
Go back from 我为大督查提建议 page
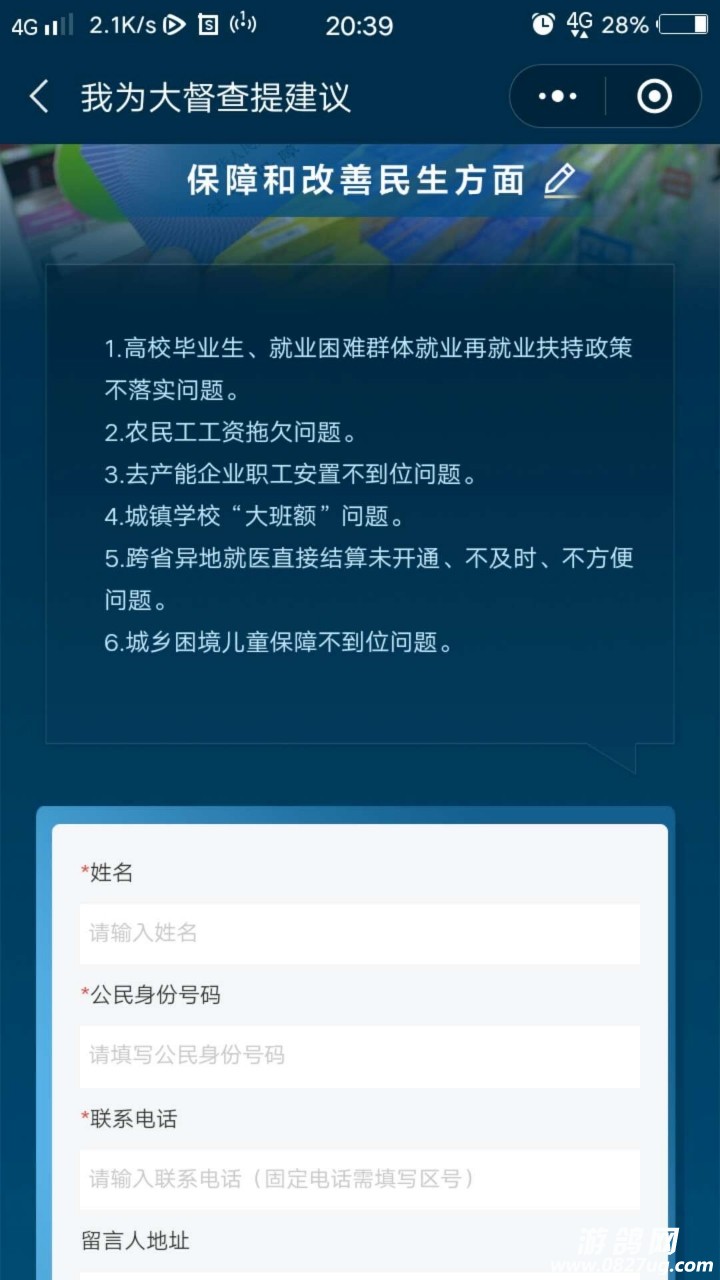pos(40,97)
